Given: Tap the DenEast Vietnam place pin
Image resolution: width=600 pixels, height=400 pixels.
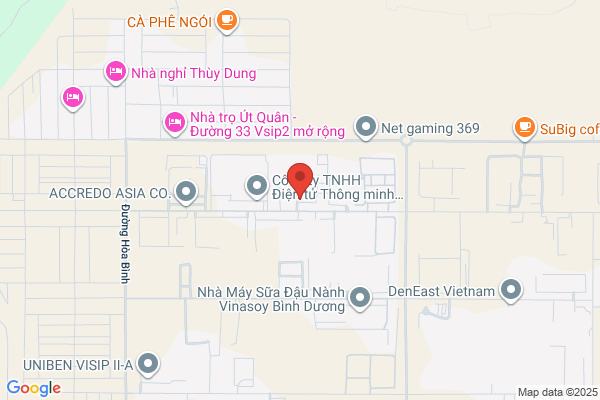Looking at the screenshot, I should [511, 290].
